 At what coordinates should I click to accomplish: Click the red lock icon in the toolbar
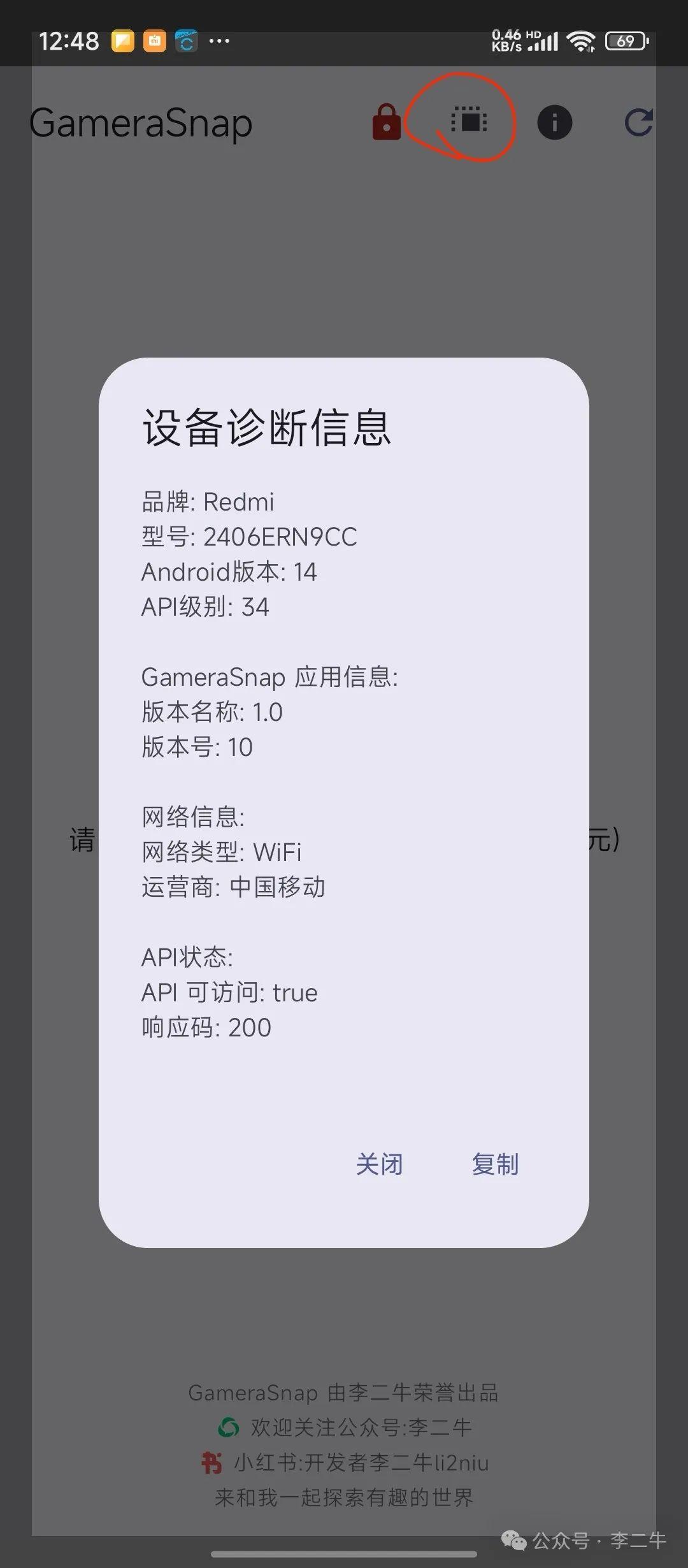(387, 122)
